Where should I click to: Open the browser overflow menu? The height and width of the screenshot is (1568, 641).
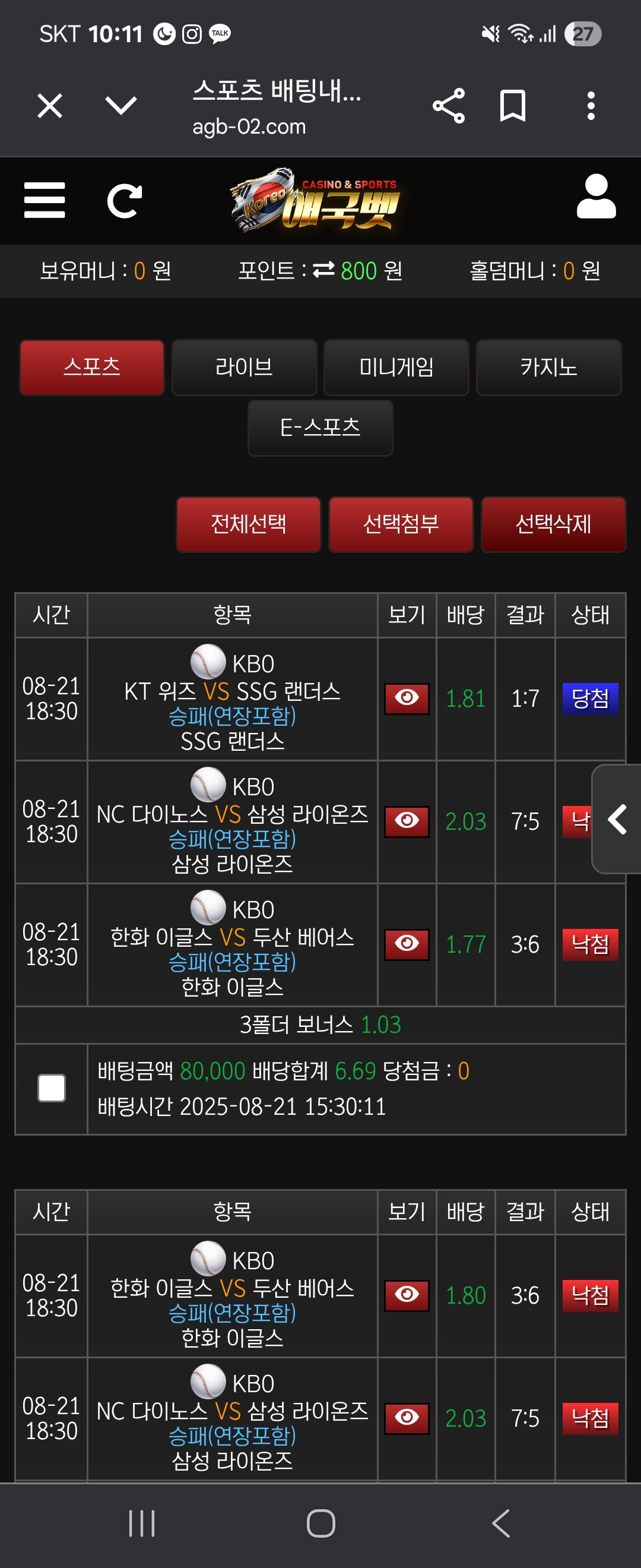pos(591,106)
